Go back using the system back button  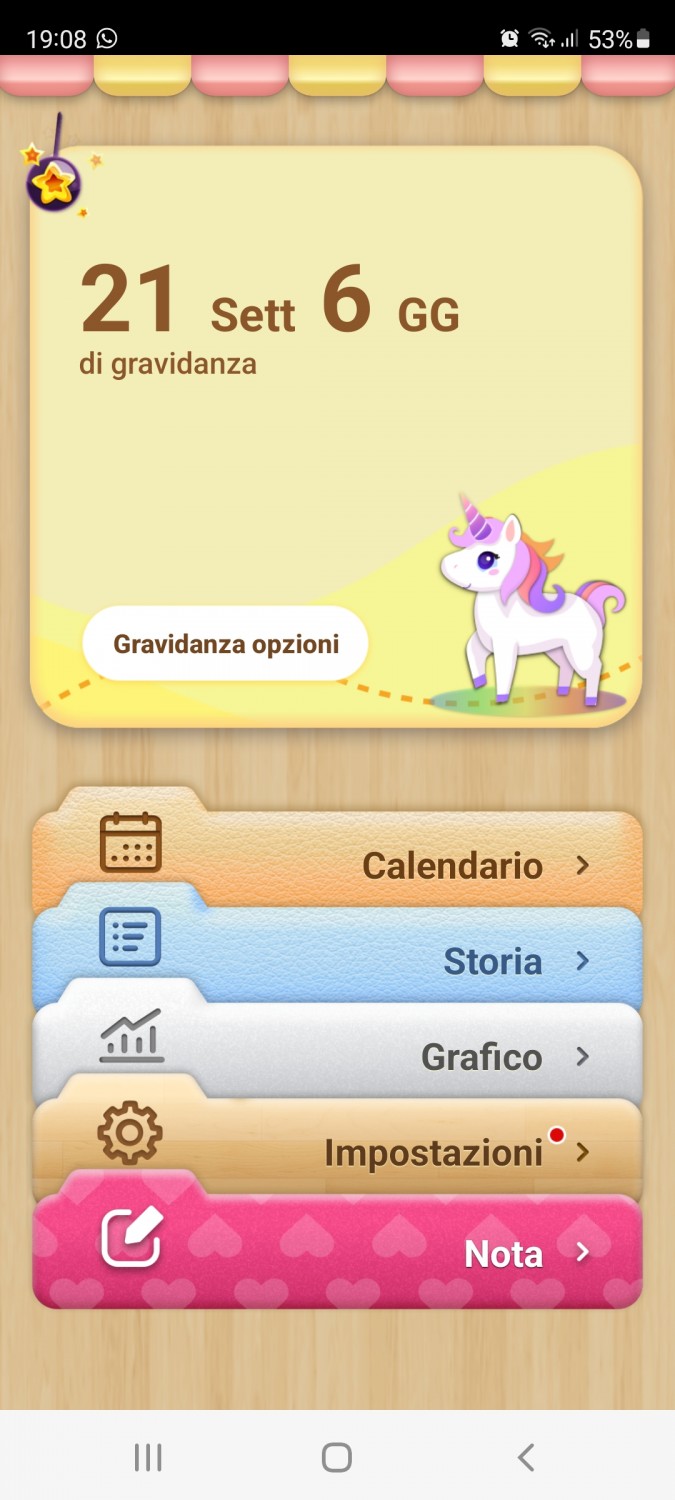526,1457
